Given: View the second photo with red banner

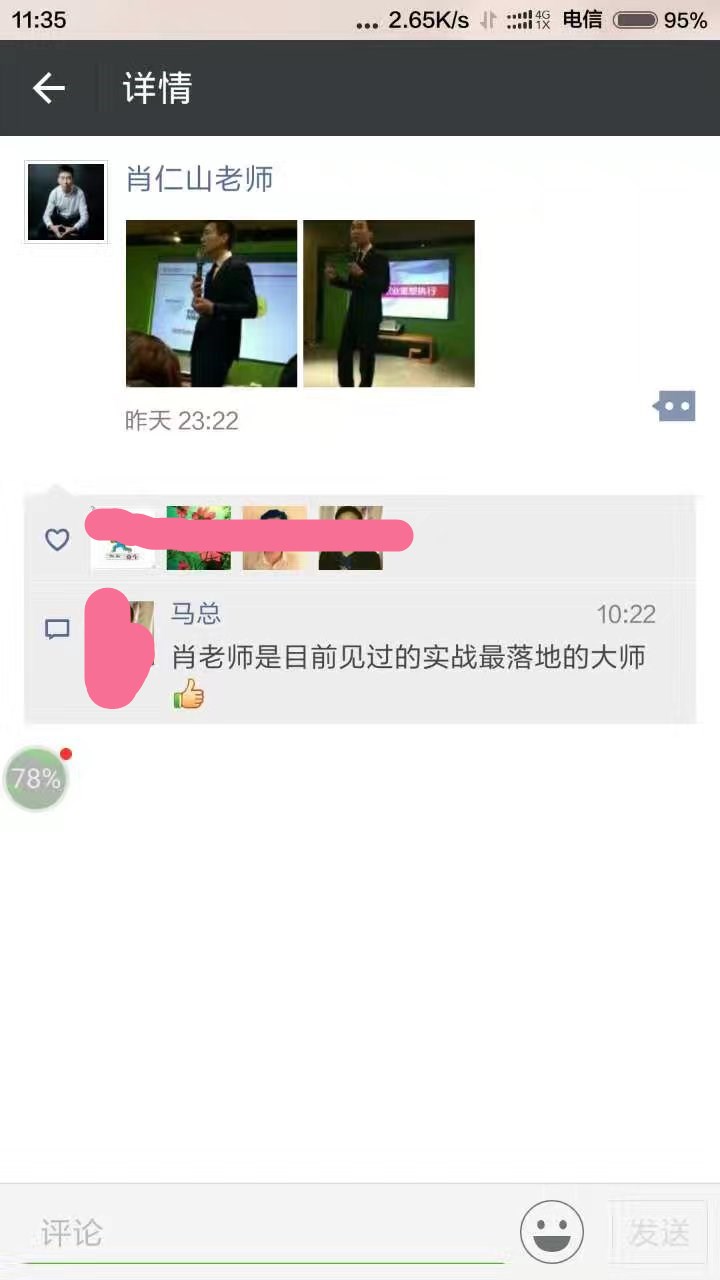Looking at the screenshot, I should pos(389,303).
